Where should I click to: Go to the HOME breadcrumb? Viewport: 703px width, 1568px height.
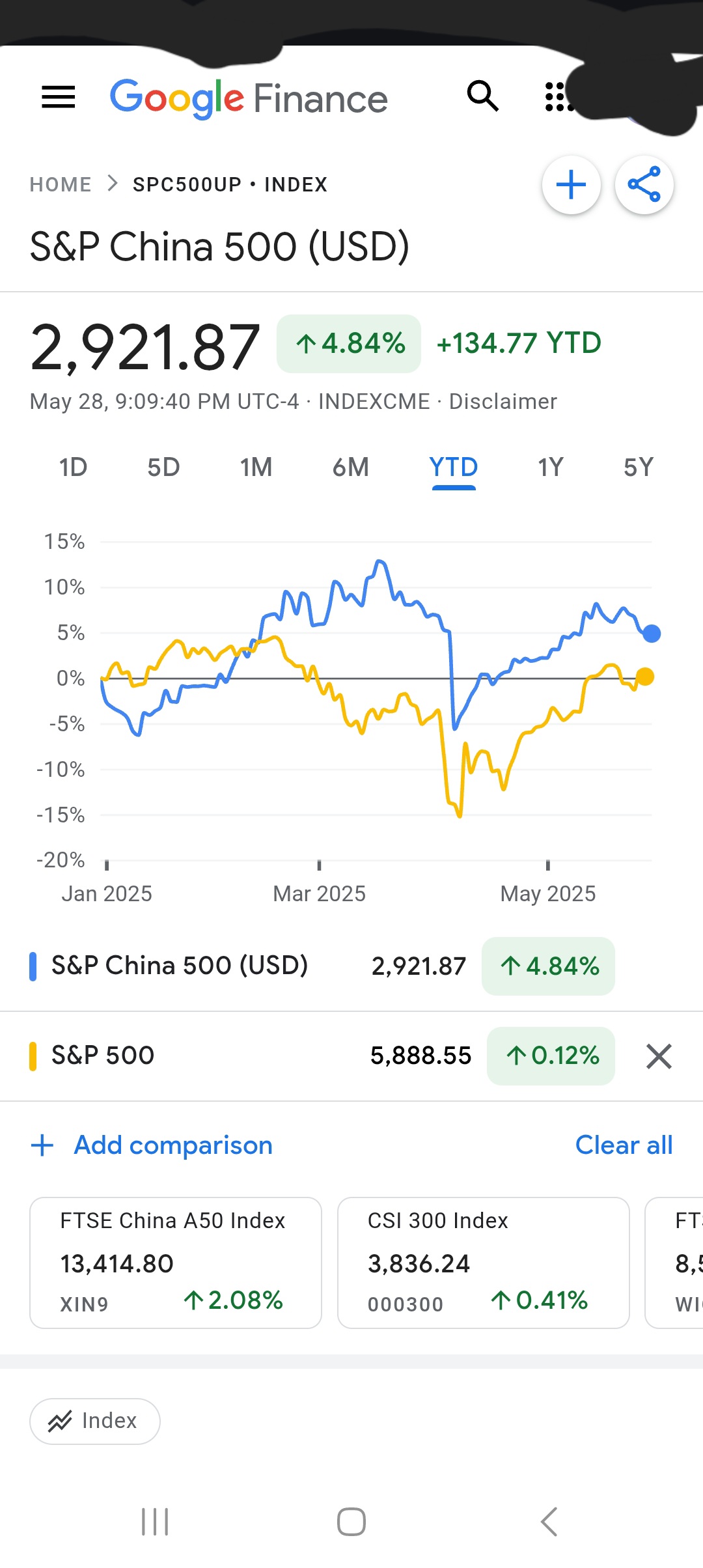(61, 185)
